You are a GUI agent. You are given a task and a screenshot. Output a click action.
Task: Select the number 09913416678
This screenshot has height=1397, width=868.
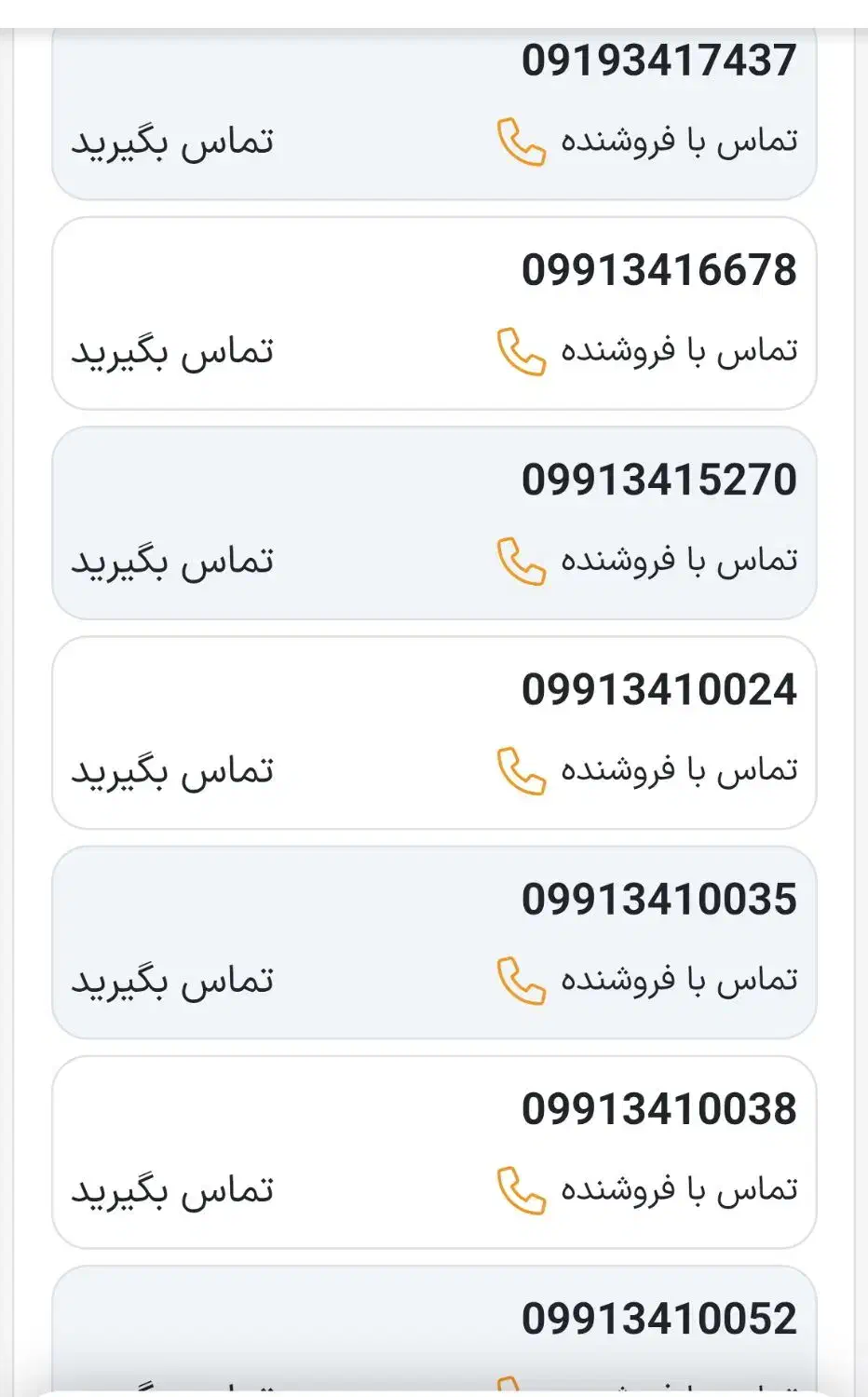point(658,268)
